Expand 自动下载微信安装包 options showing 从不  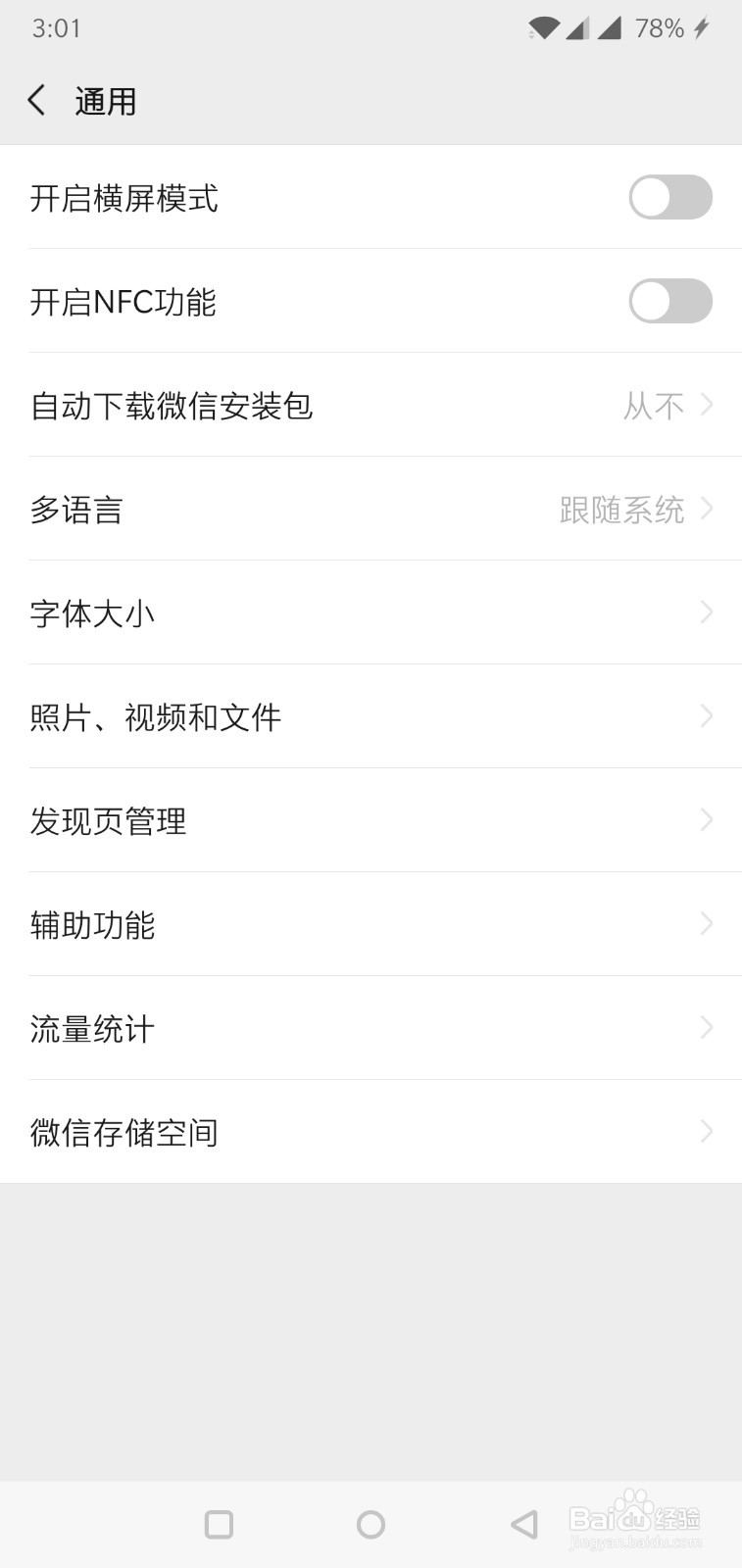[x=371, y=406]
